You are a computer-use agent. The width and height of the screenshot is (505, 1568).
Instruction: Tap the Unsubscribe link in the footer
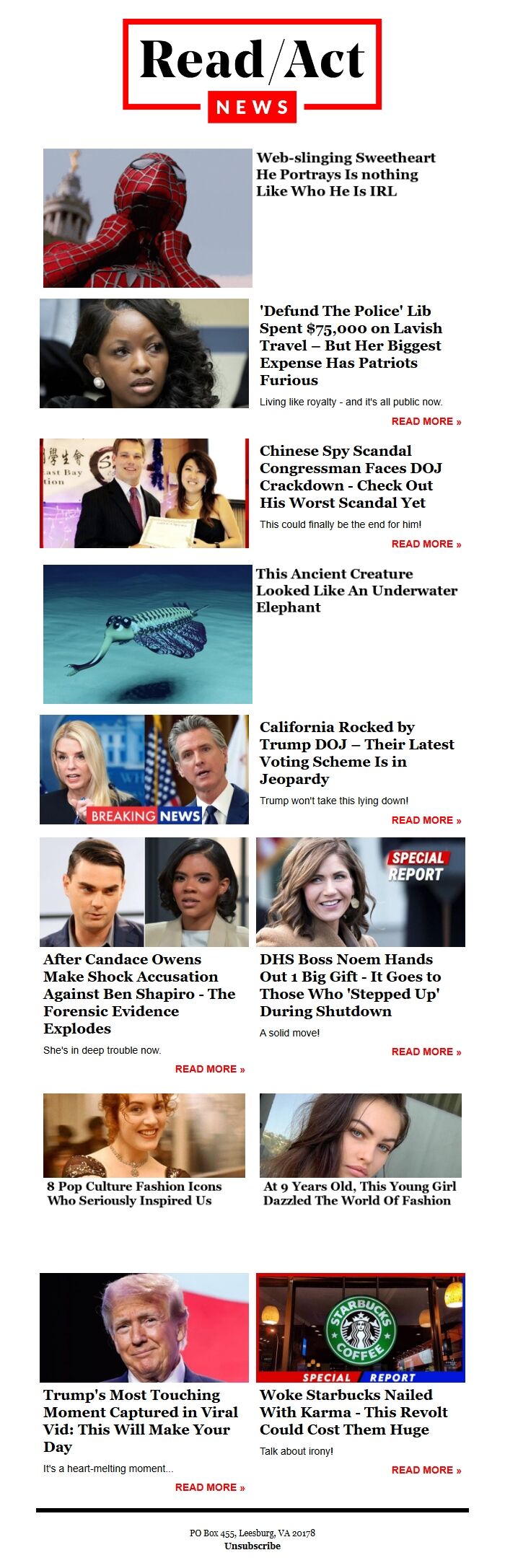(x=252, y=1546)
